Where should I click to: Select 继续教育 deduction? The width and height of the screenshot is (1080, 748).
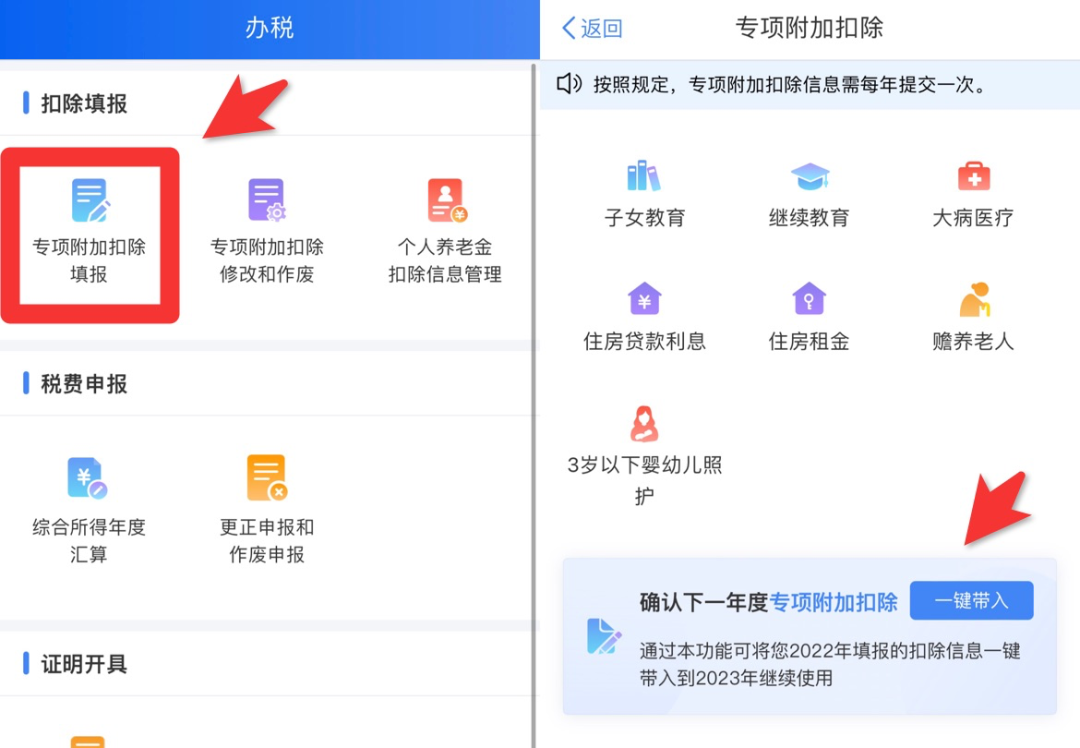809,194
